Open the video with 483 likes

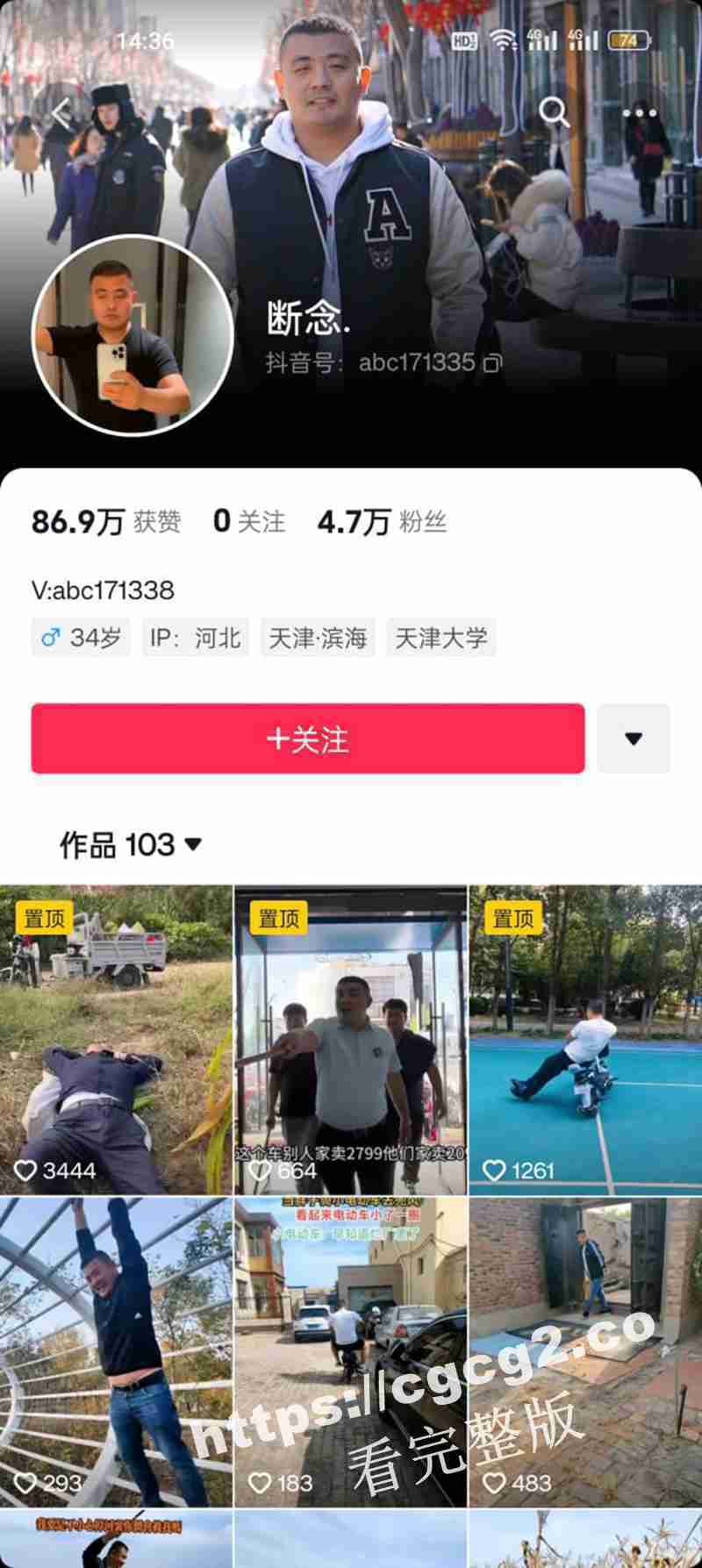click(585, 1351)
